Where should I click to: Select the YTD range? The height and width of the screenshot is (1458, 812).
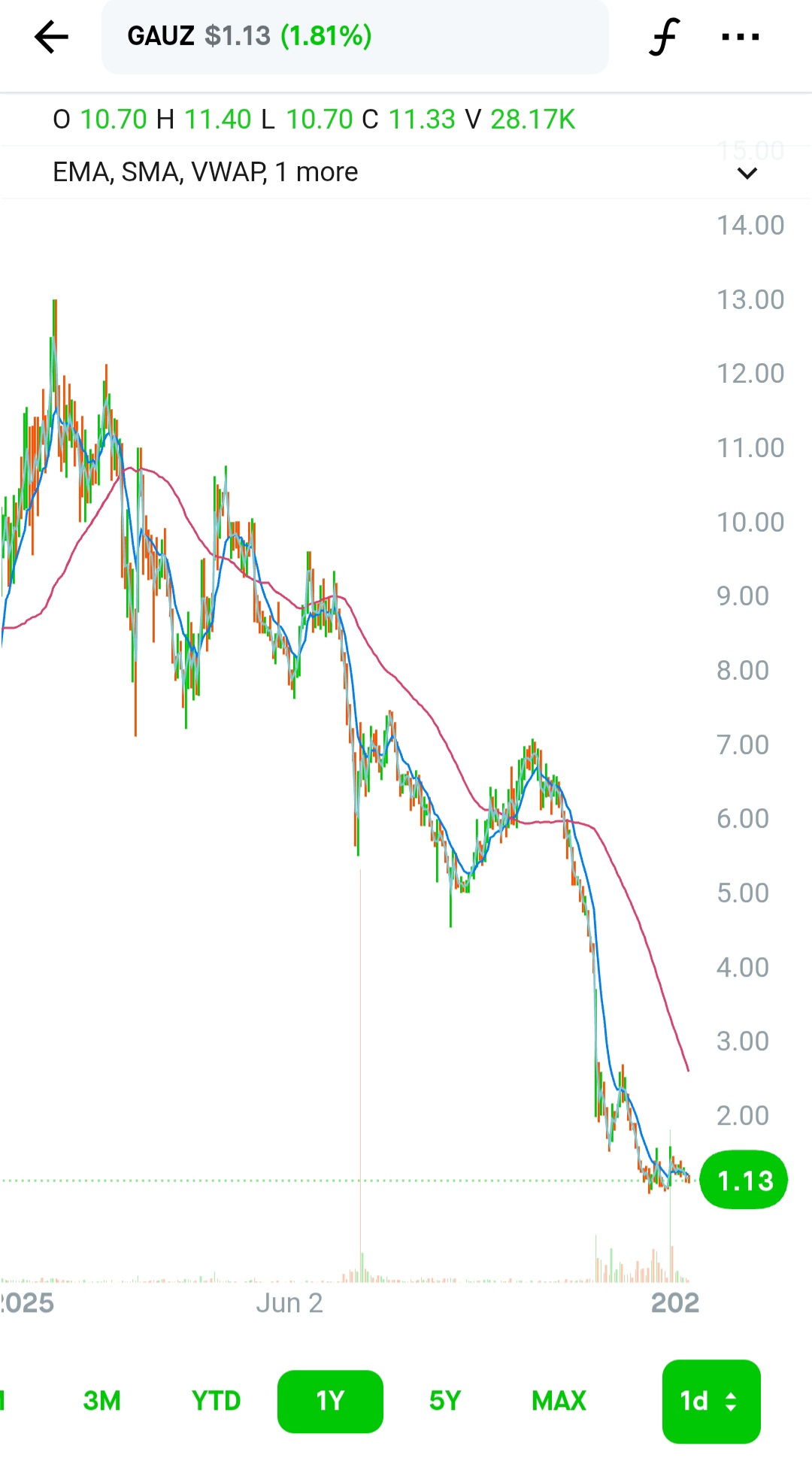pos(217,1401)
